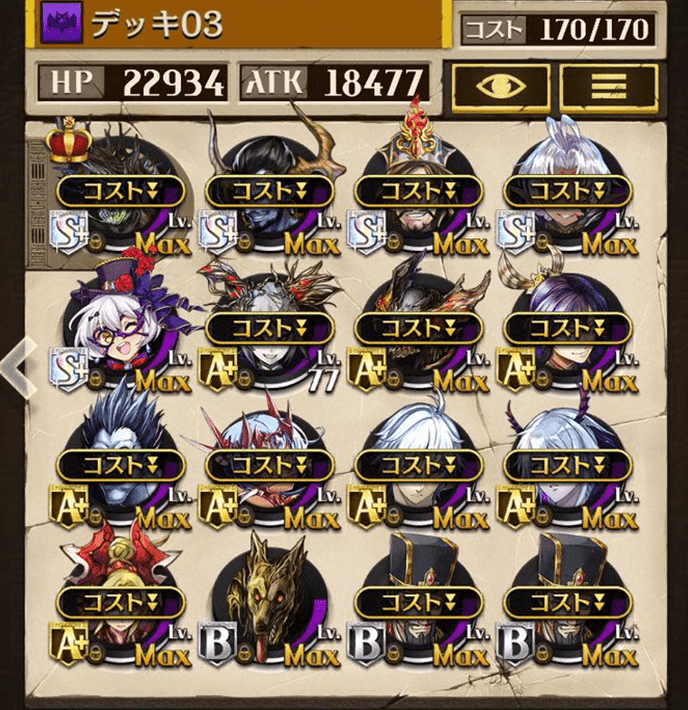This screenshot has width=688, height=710.
Task: Select the crowned leader card slot
Action: 120,192
